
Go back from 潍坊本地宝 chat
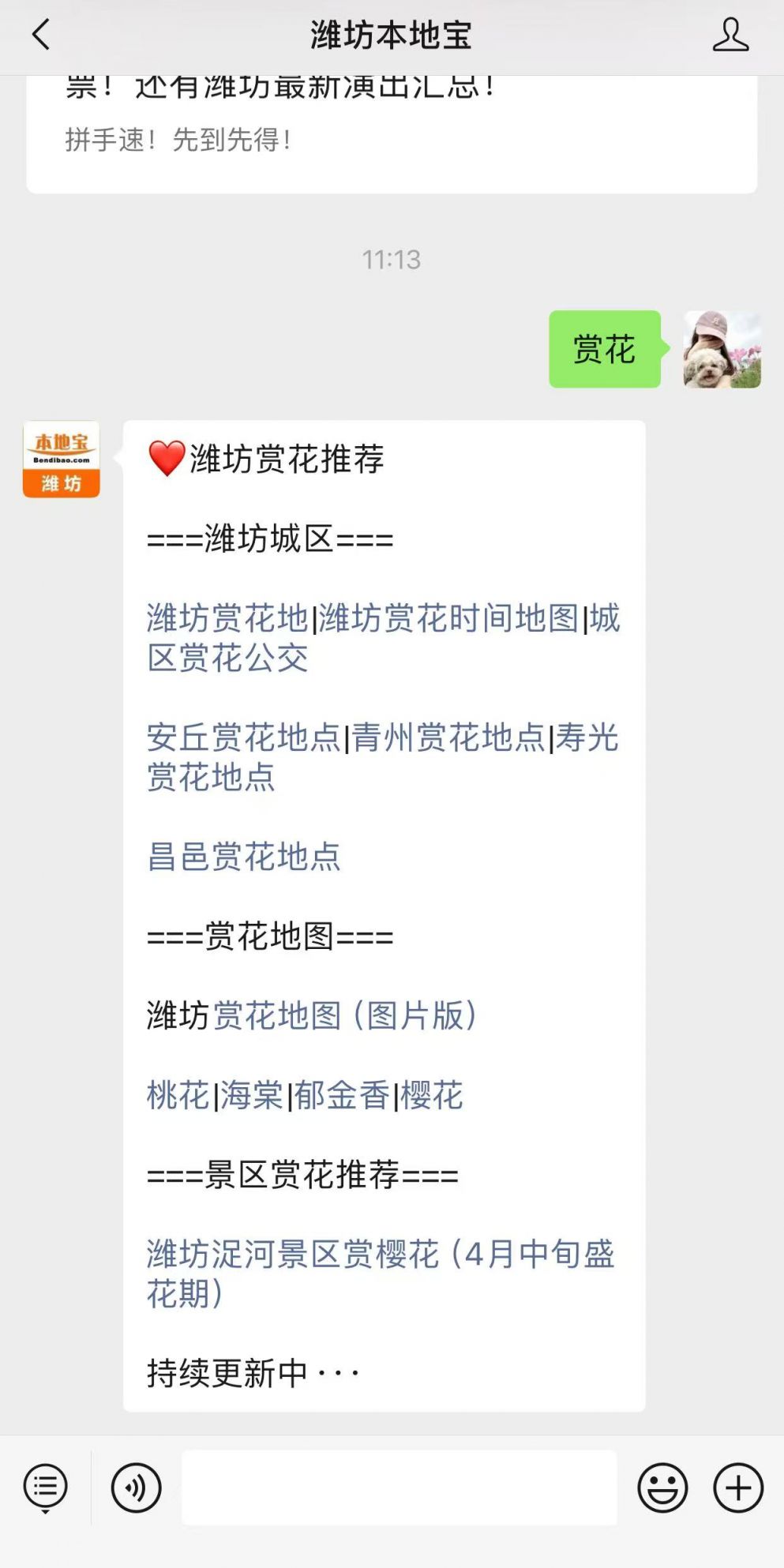click(41, 36)
